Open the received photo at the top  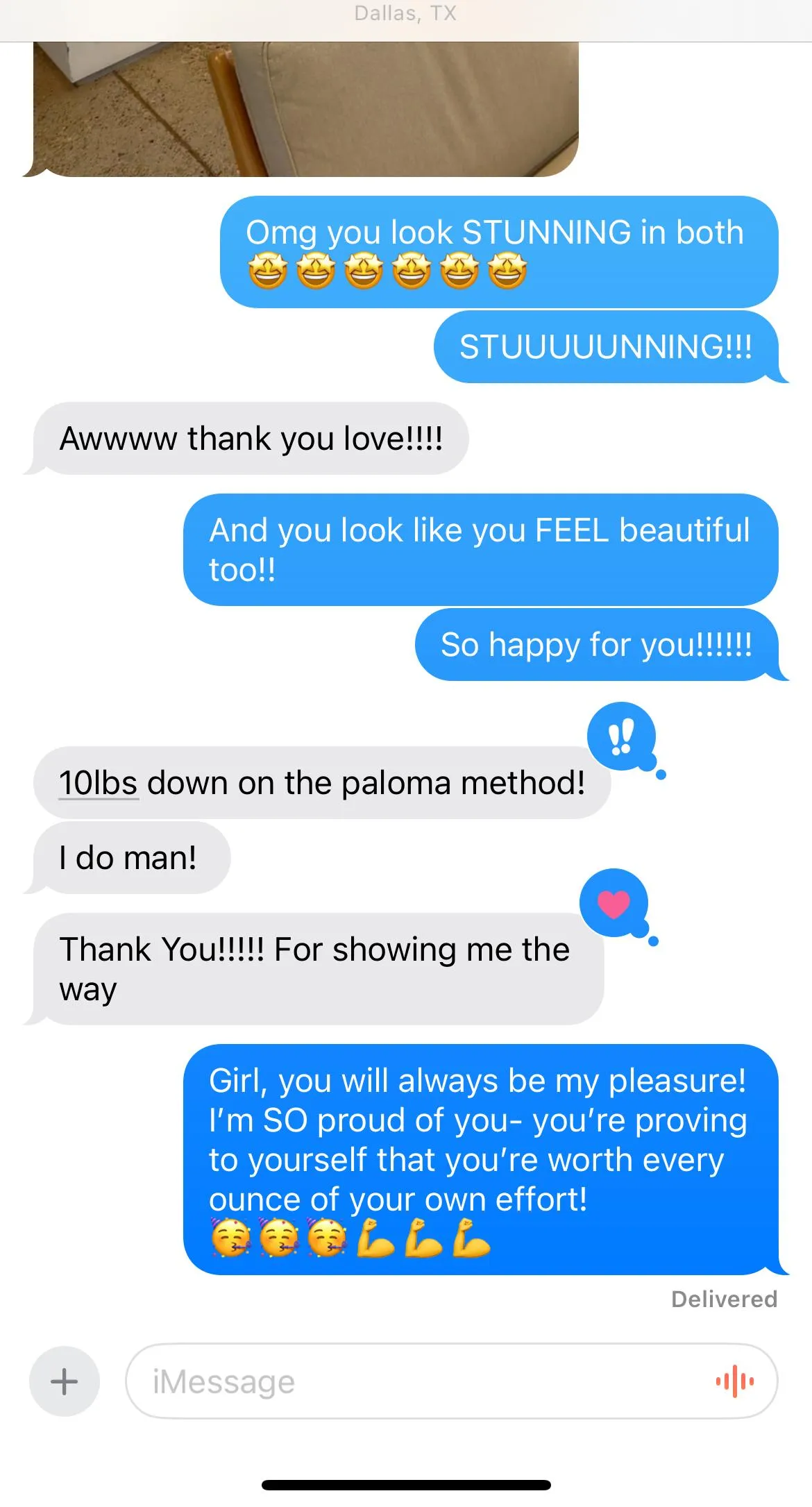(305, 108)
